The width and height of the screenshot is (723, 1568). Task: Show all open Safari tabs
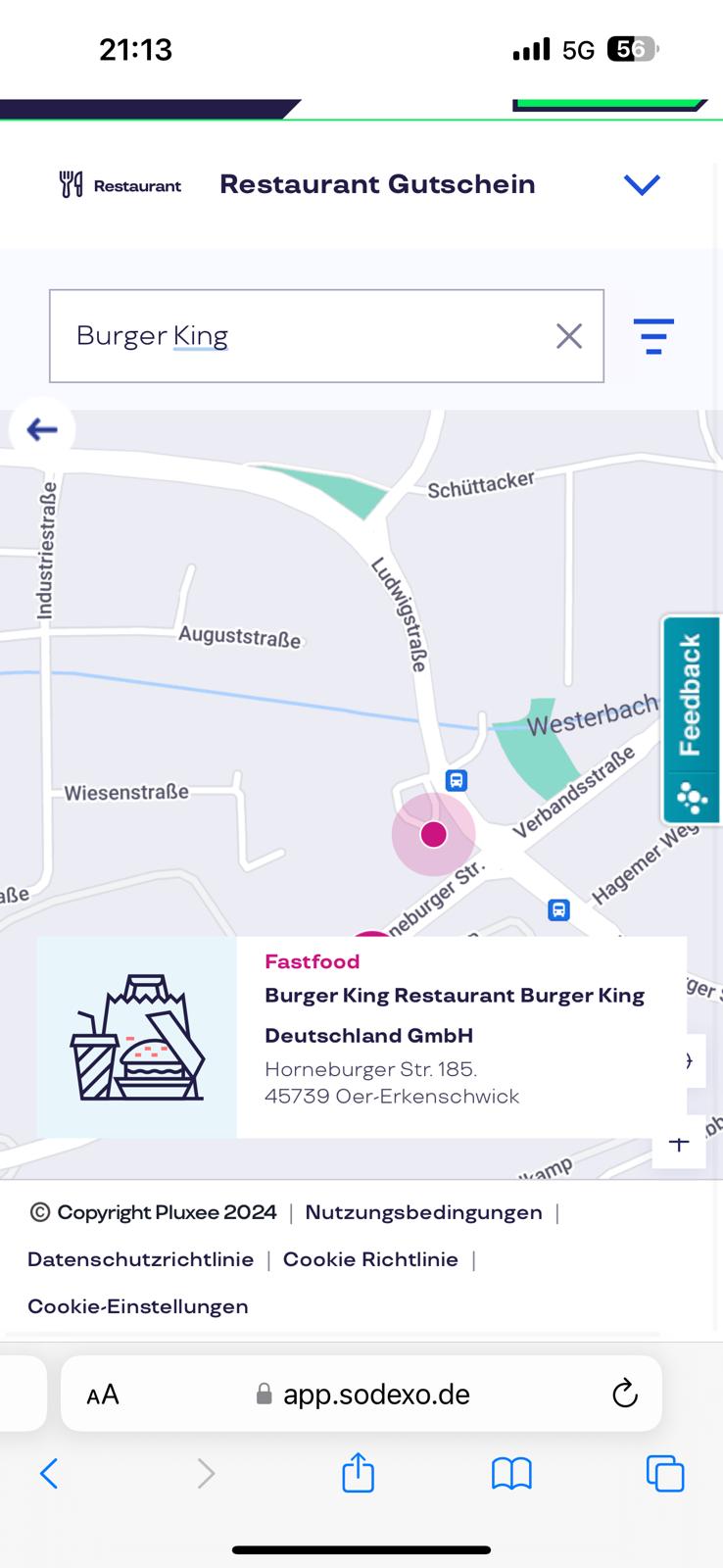(x=665, y=1473)
